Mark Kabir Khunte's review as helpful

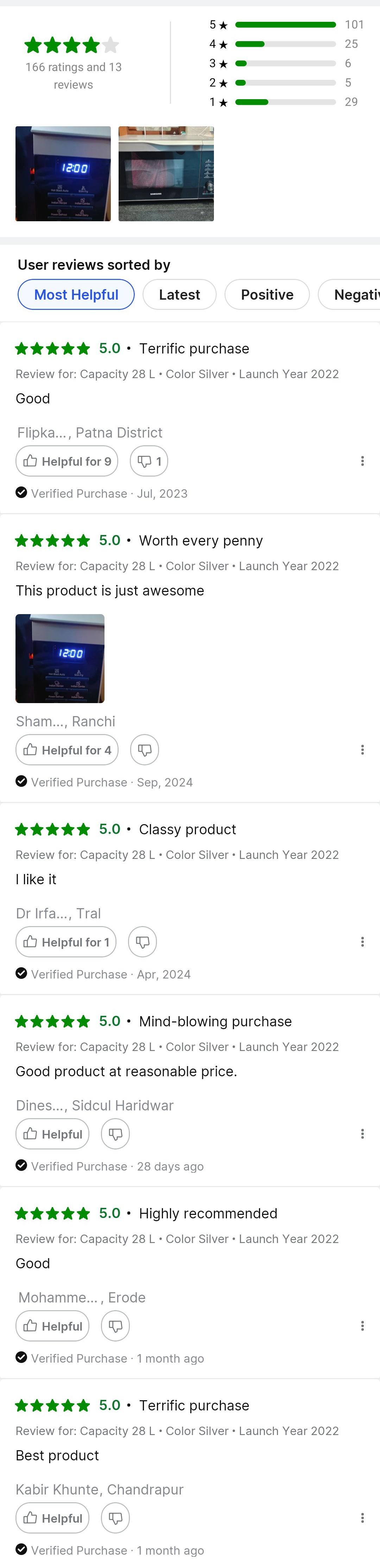pyautogui.click(x=52, y=1519)
